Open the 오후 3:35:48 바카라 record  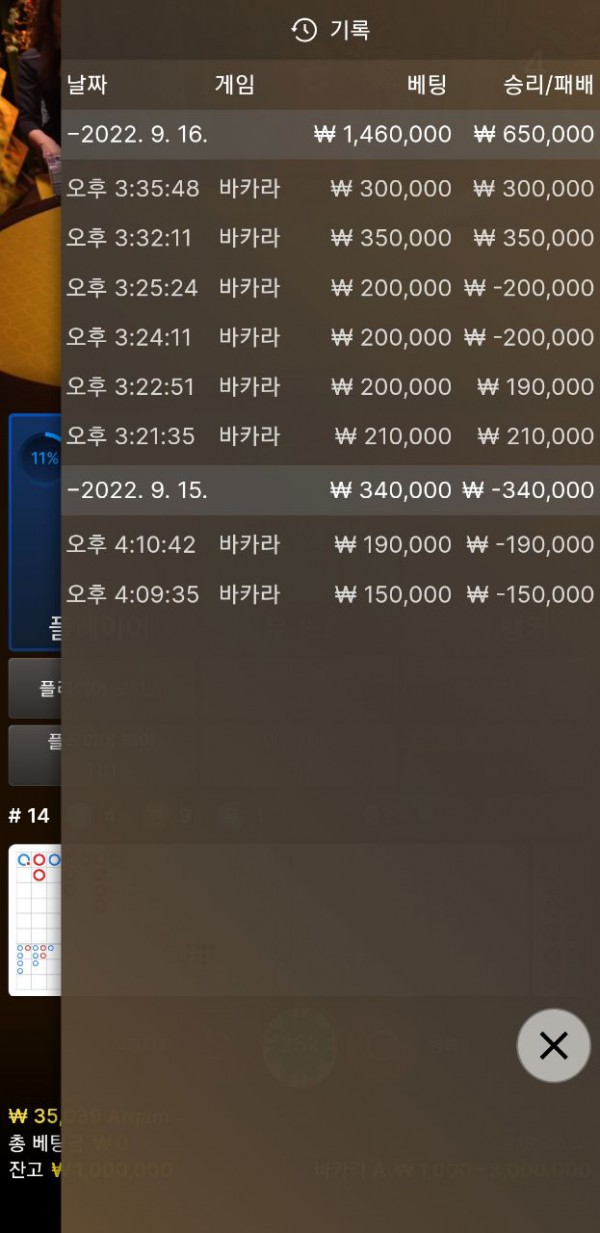point(330,189)
